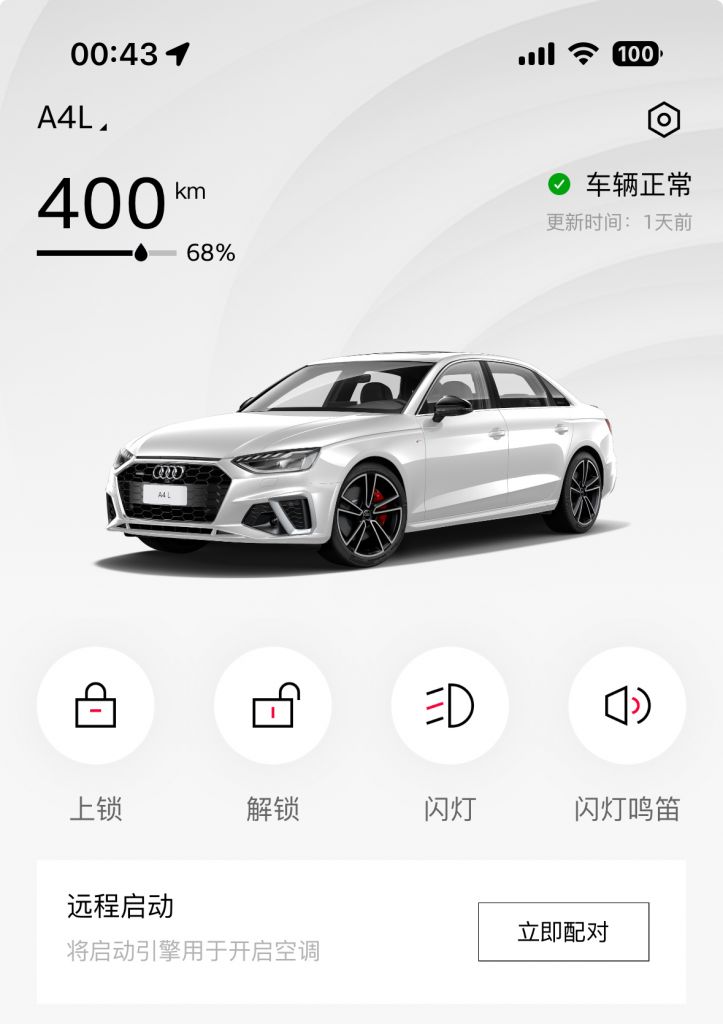Unlock the car doors remotely
723x1024 pixels.
272,705
